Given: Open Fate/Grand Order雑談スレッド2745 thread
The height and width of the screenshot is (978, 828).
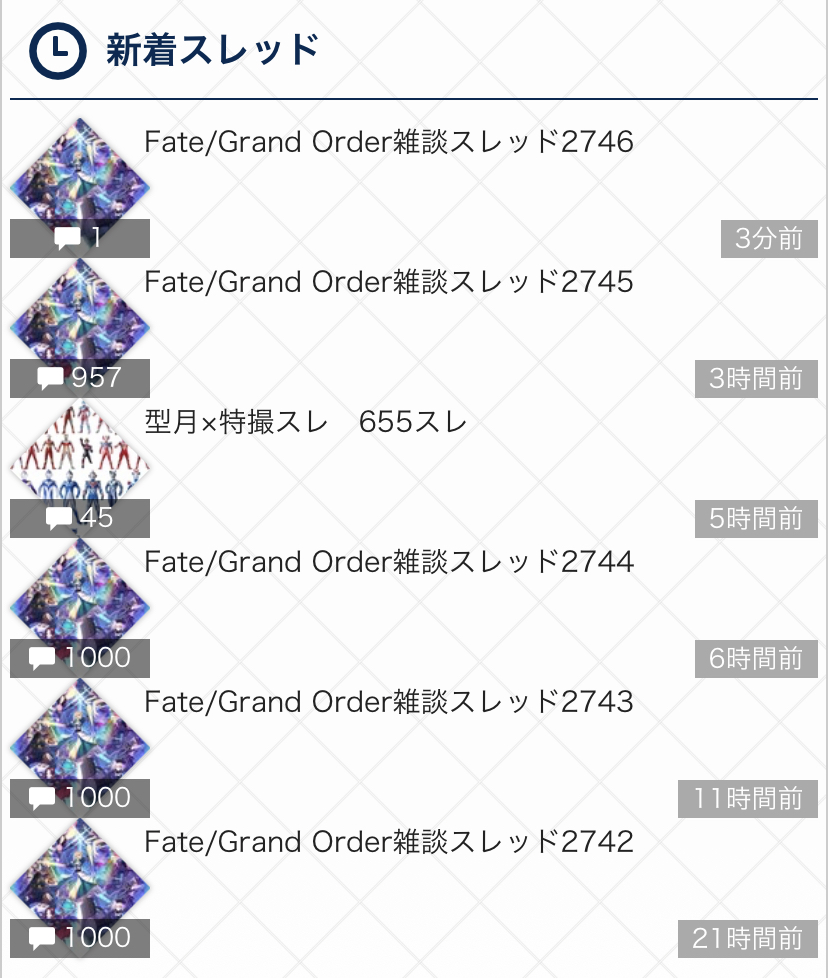Looking at the screenshot, I should [389, 283].
